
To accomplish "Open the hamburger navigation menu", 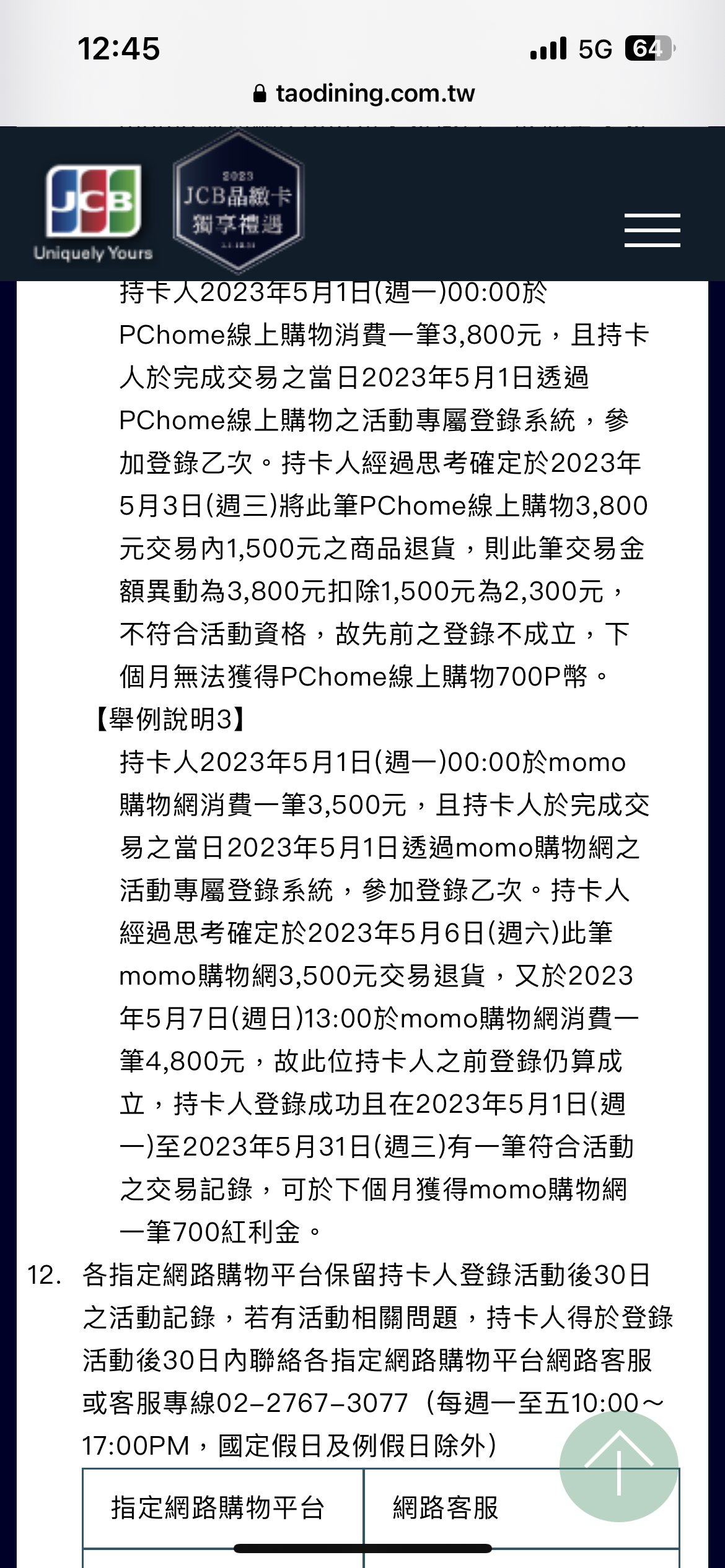I will pyautogui.click(x=652, y=230).
